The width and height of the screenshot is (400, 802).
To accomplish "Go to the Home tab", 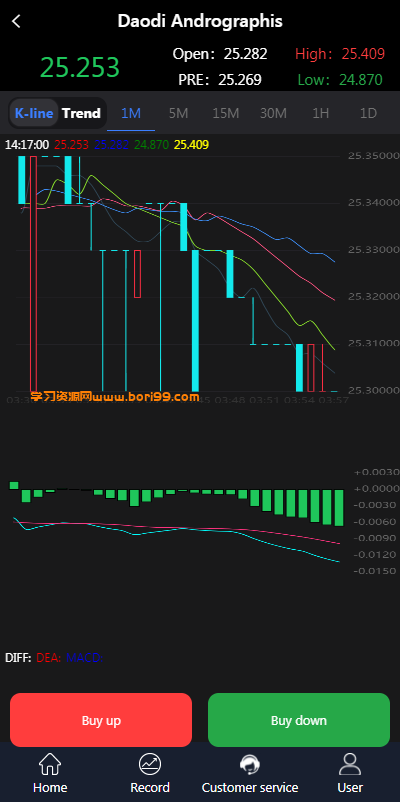I will click(50, 773).
